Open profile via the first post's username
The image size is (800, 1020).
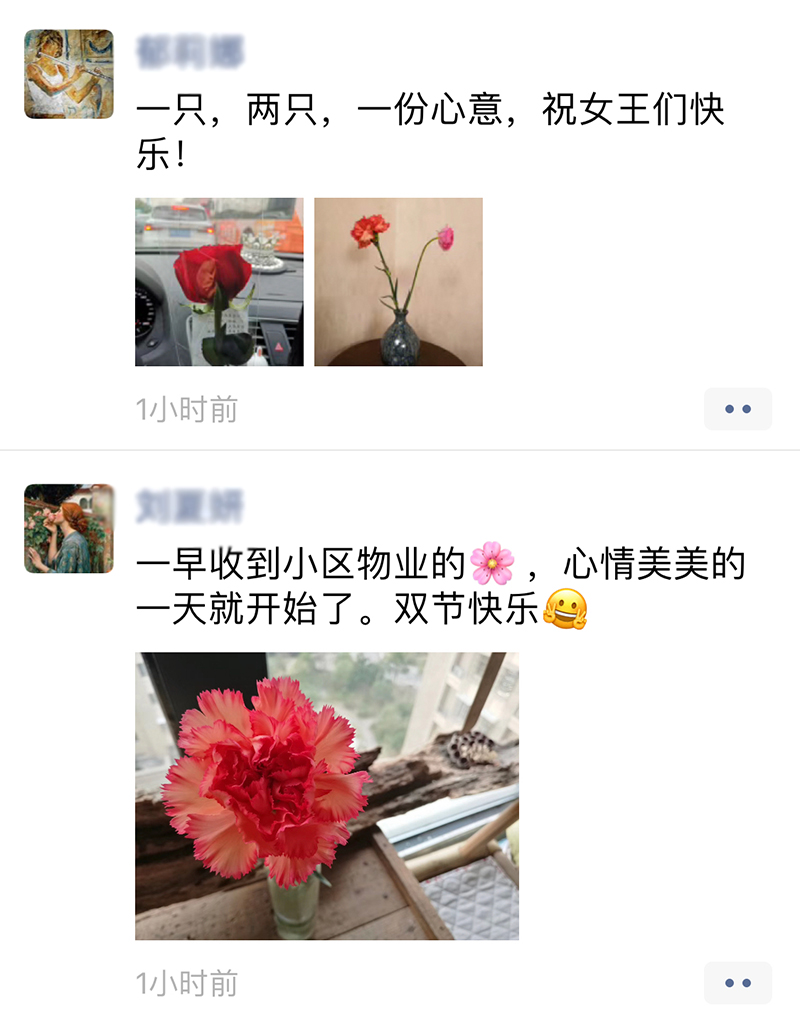[x=189, y=50]
